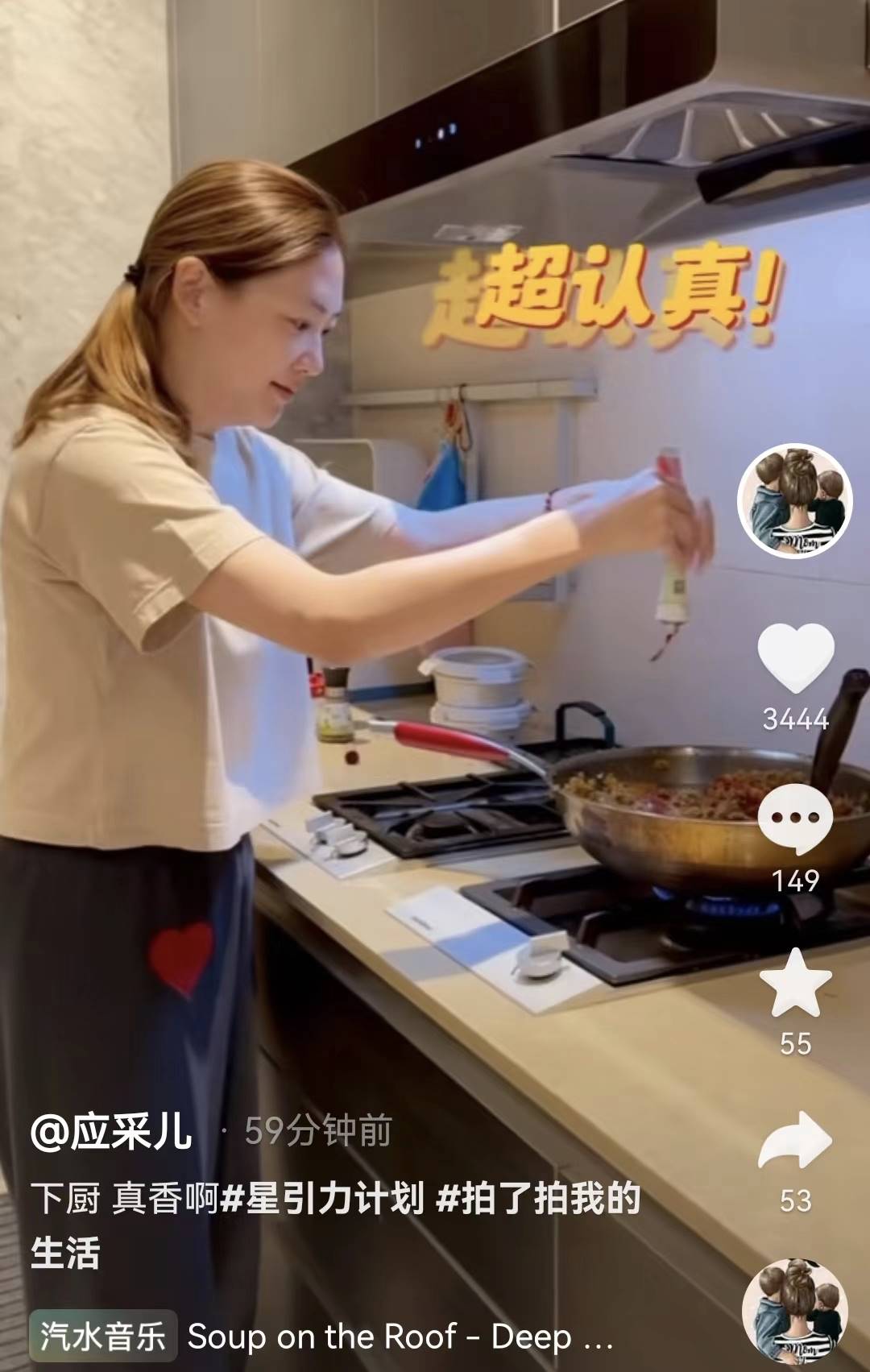870x1372 pixels.
Task: Open the Soup on the Roof soundtrack
Action: pos(400,1337)
